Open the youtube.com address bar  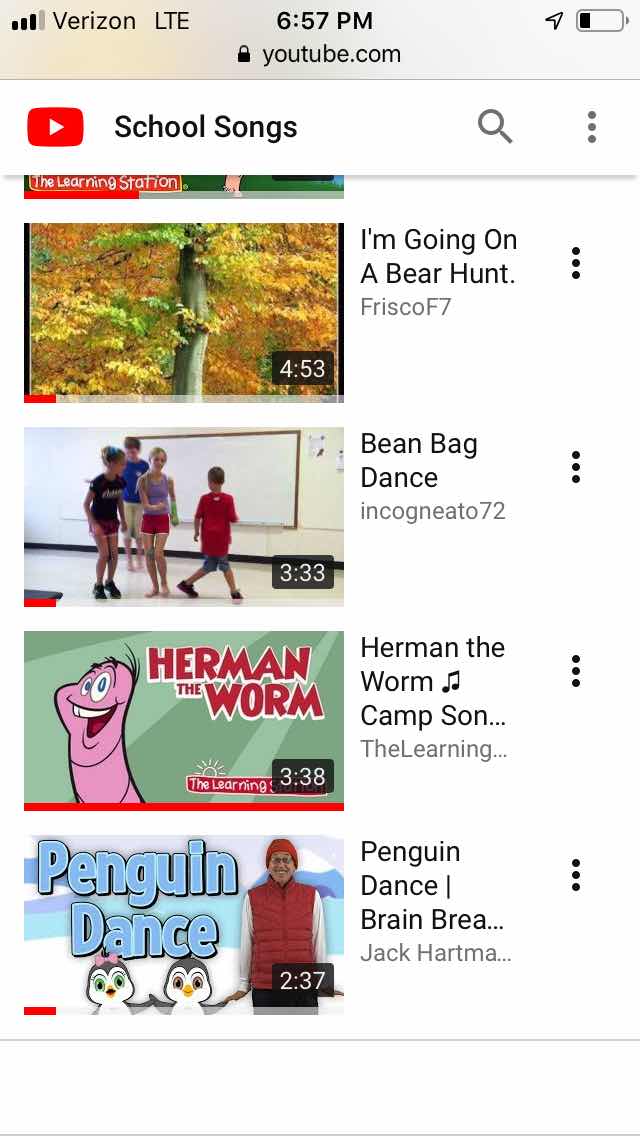(320, 54)
